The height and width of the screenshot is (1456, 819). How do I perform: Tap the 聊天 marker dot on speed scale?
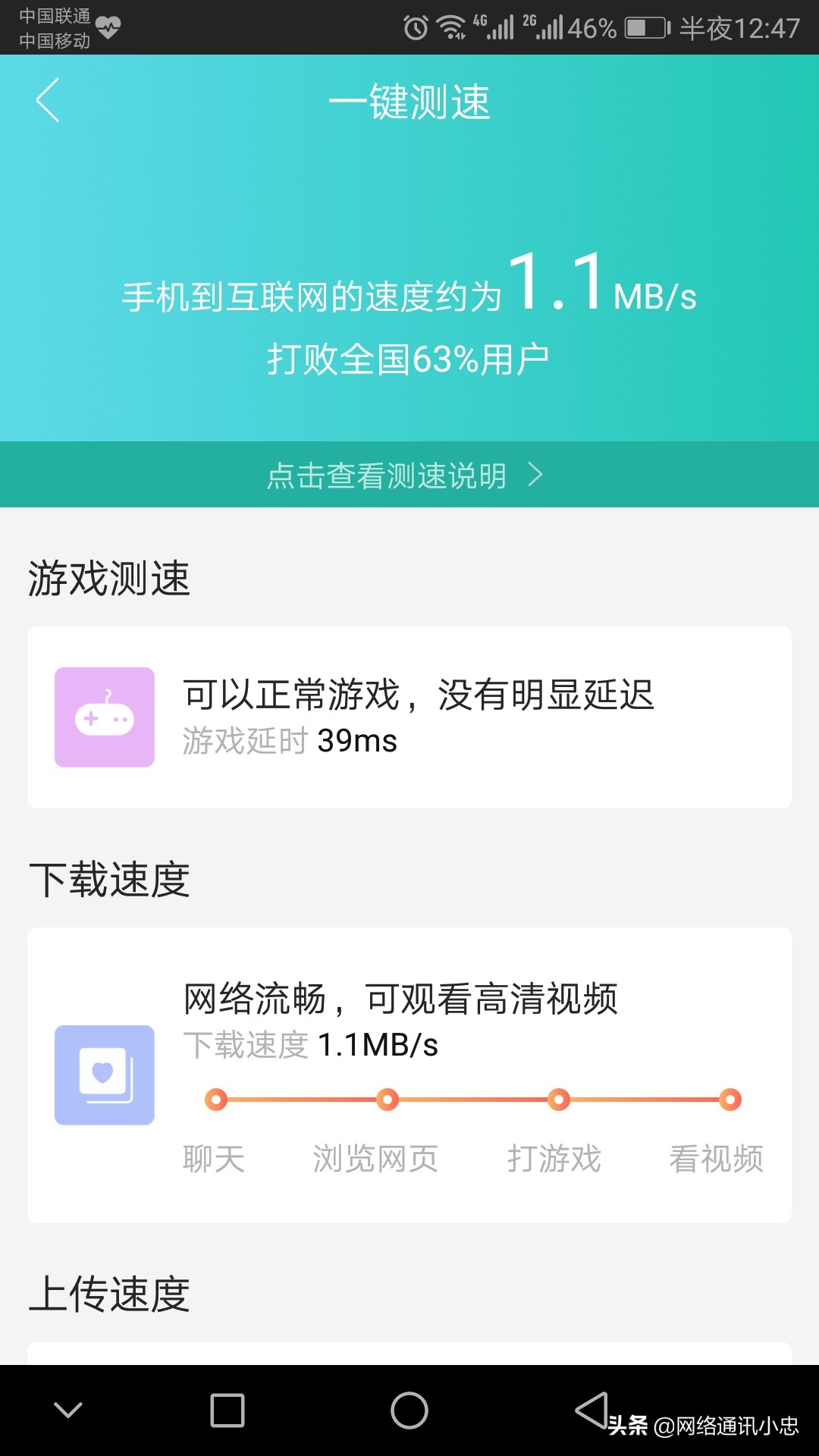point(216,1099)
